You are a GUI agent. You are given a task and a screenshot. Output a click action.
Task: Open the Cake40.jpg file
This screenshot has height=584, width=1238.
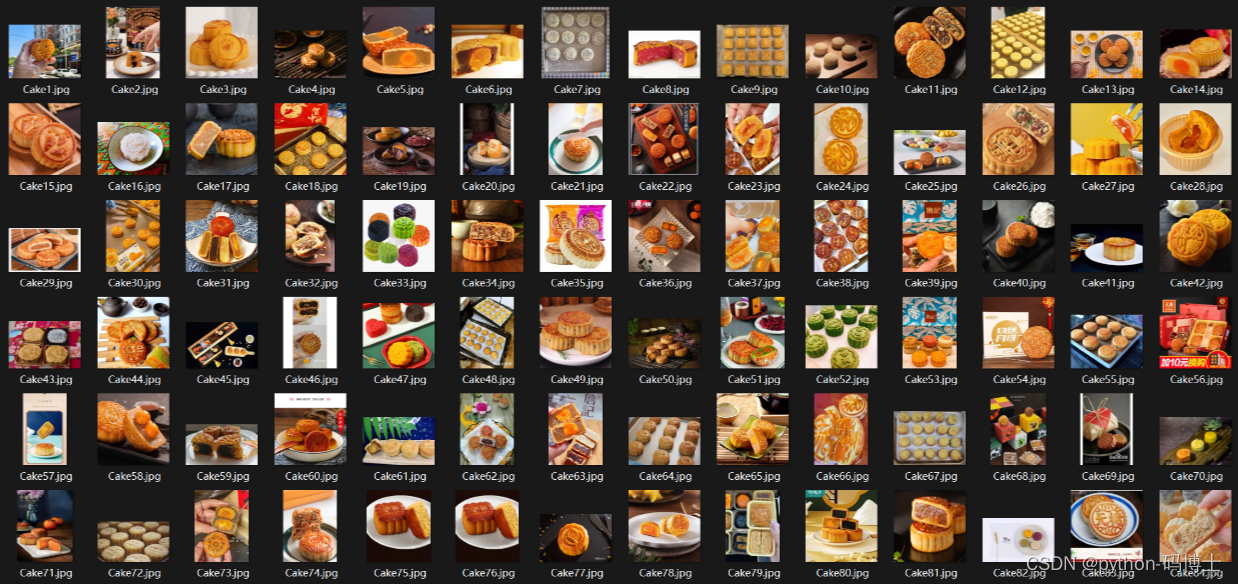[1018, 236]
